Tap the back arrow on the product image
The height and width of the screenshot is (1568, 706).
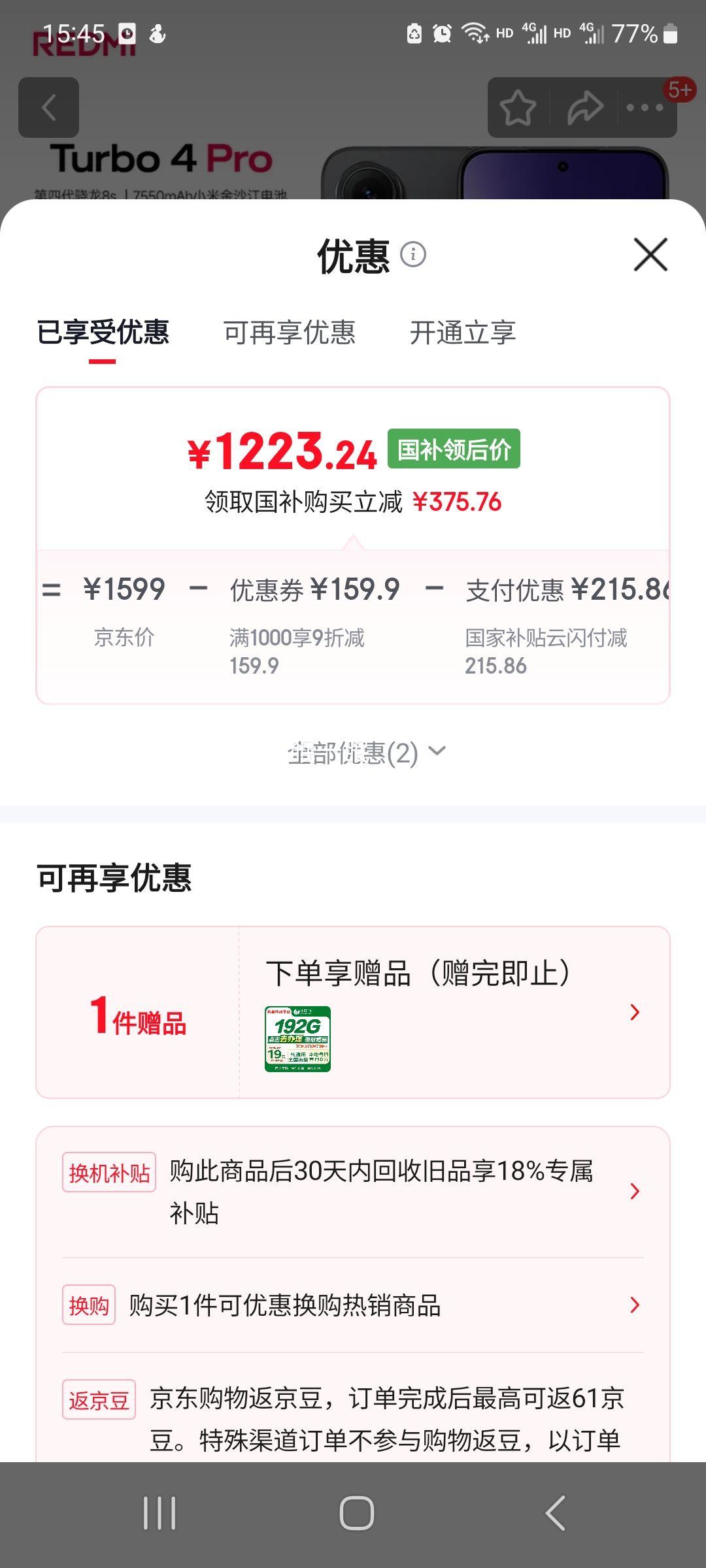click(49, 108)
